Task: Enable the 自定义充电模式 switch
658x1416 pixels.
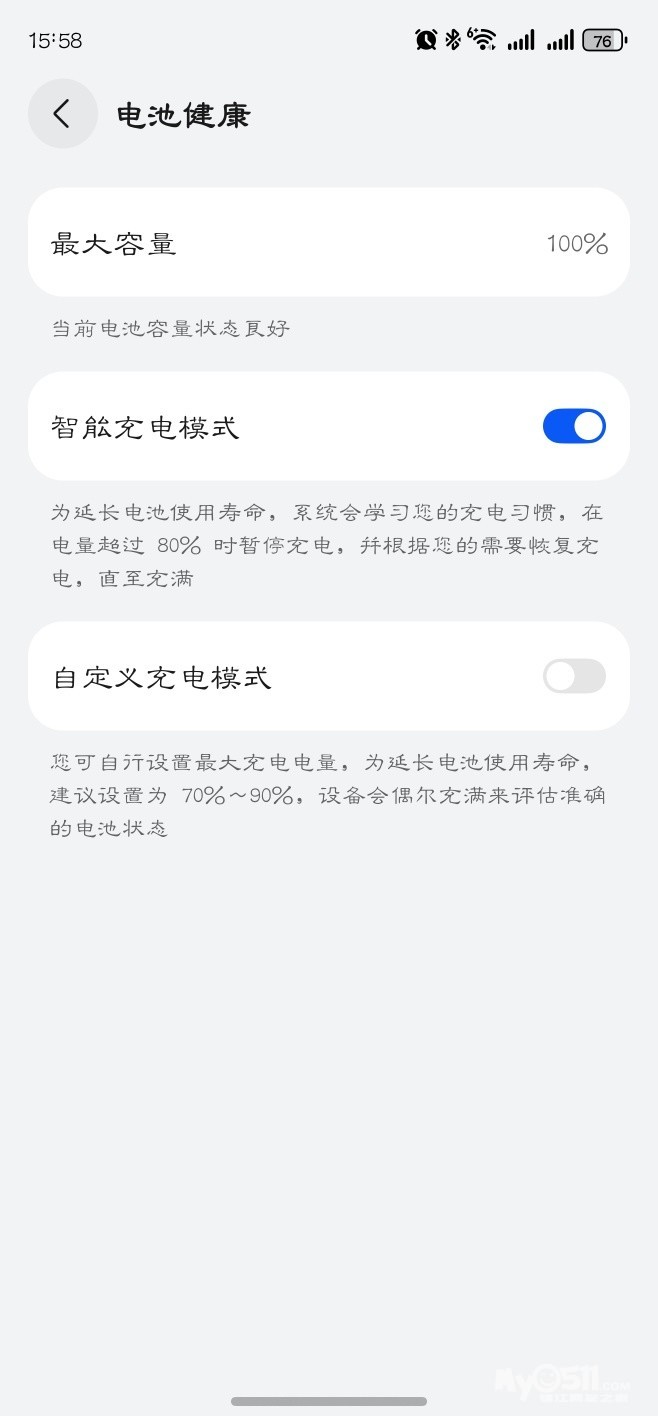Action: [x=574, y=677]
